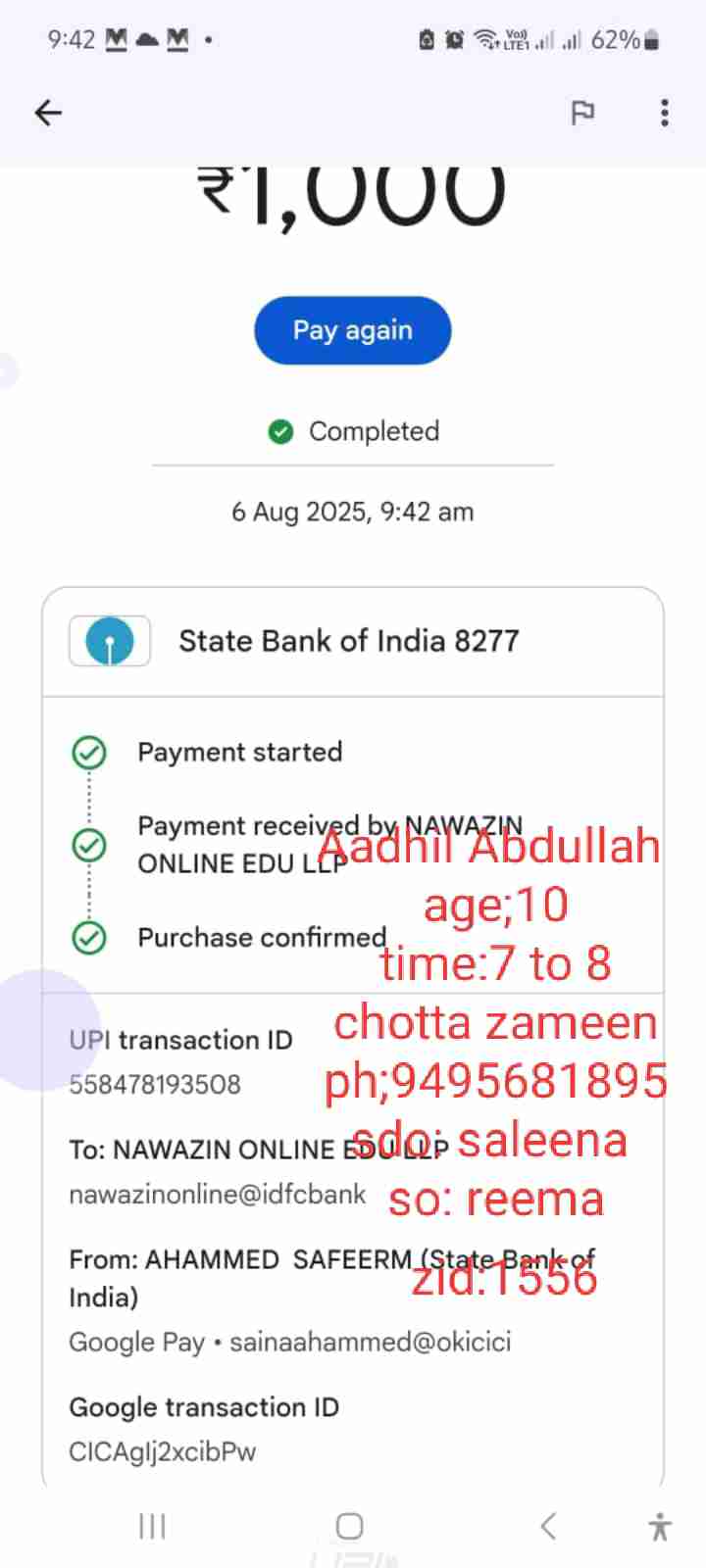Go back using the top-left arrow
This screenshot has height=1568, width=706.
point(48,114)
